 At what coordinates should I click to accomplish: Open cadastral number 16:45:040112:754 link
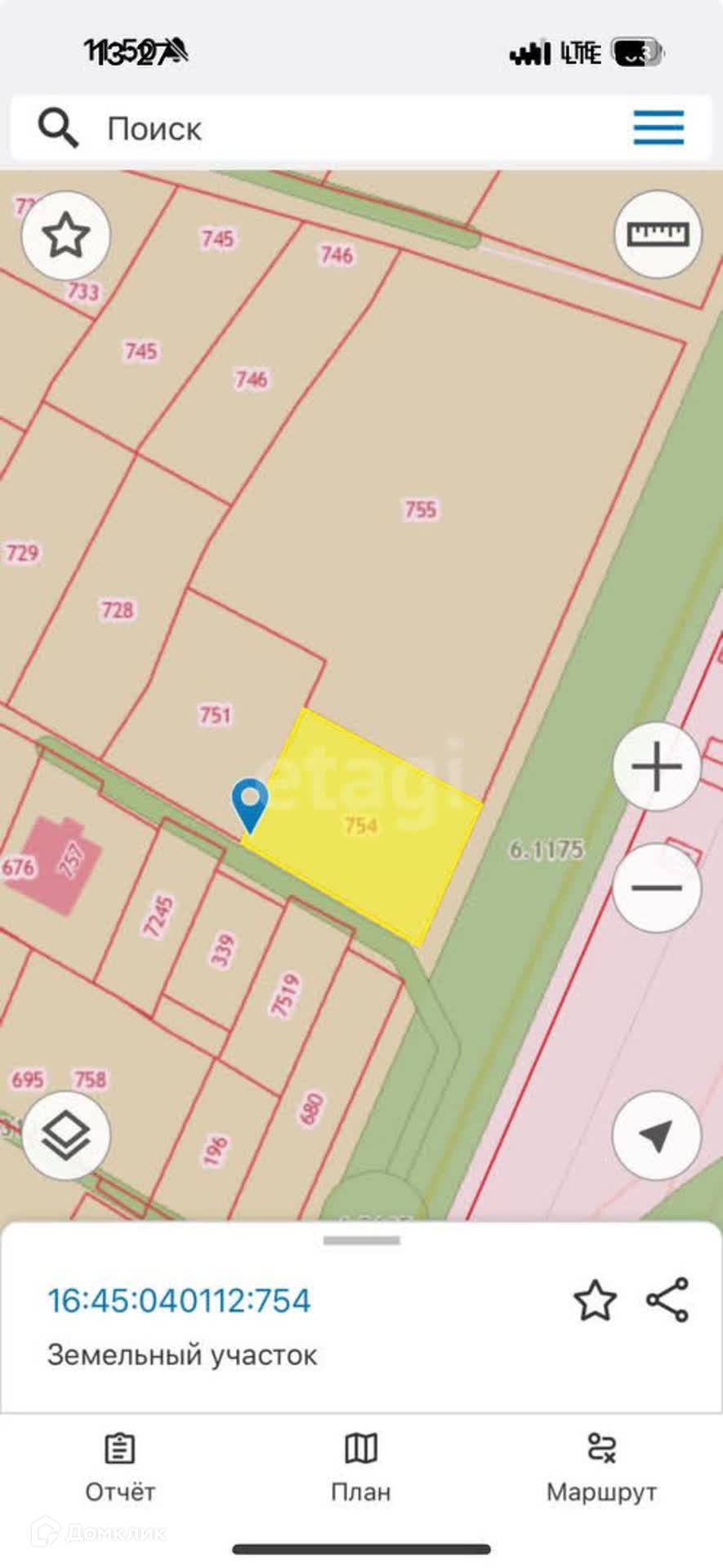click(x=179, y=1300)
